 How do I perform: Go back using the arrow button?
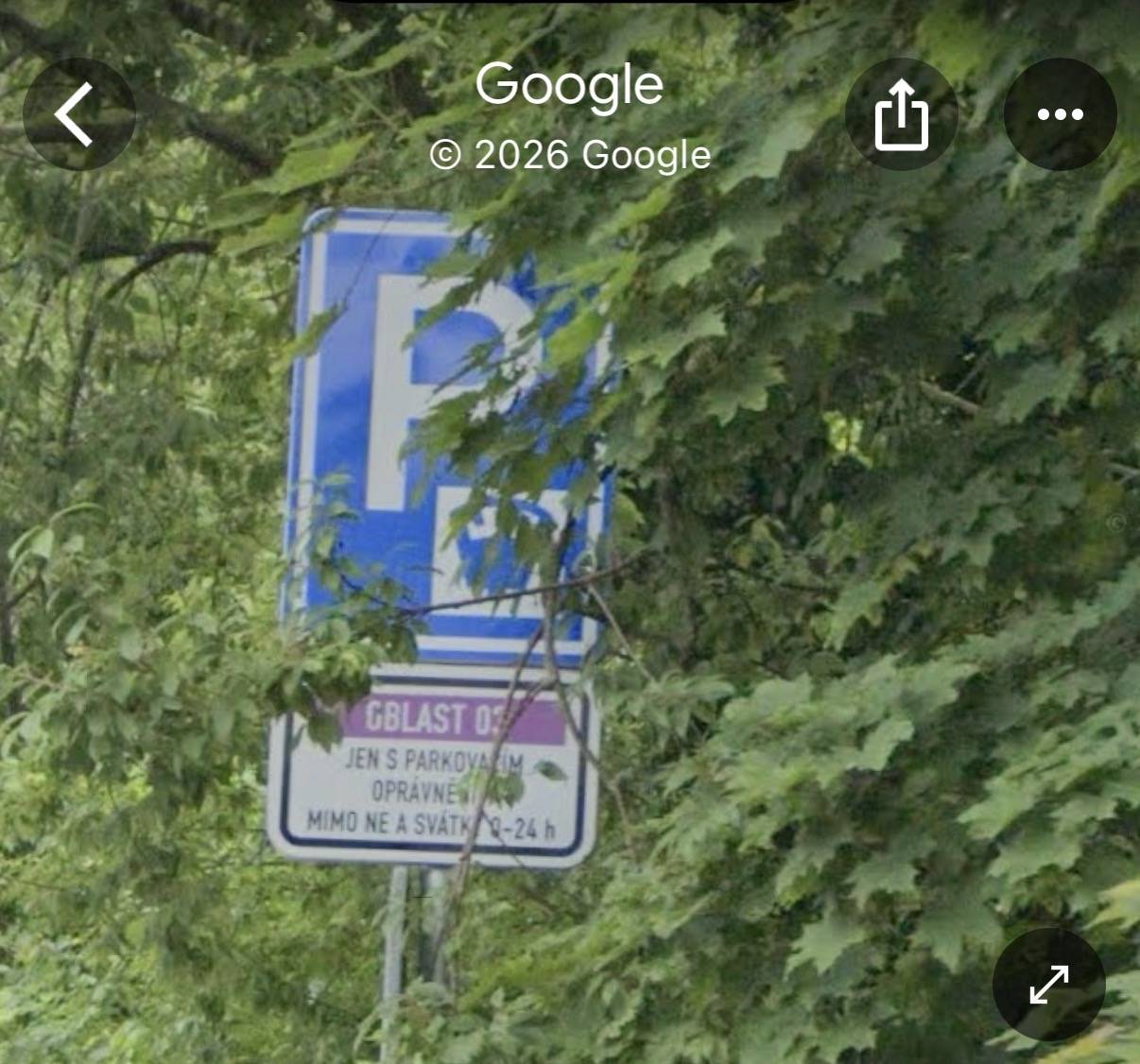coord(78,114)
